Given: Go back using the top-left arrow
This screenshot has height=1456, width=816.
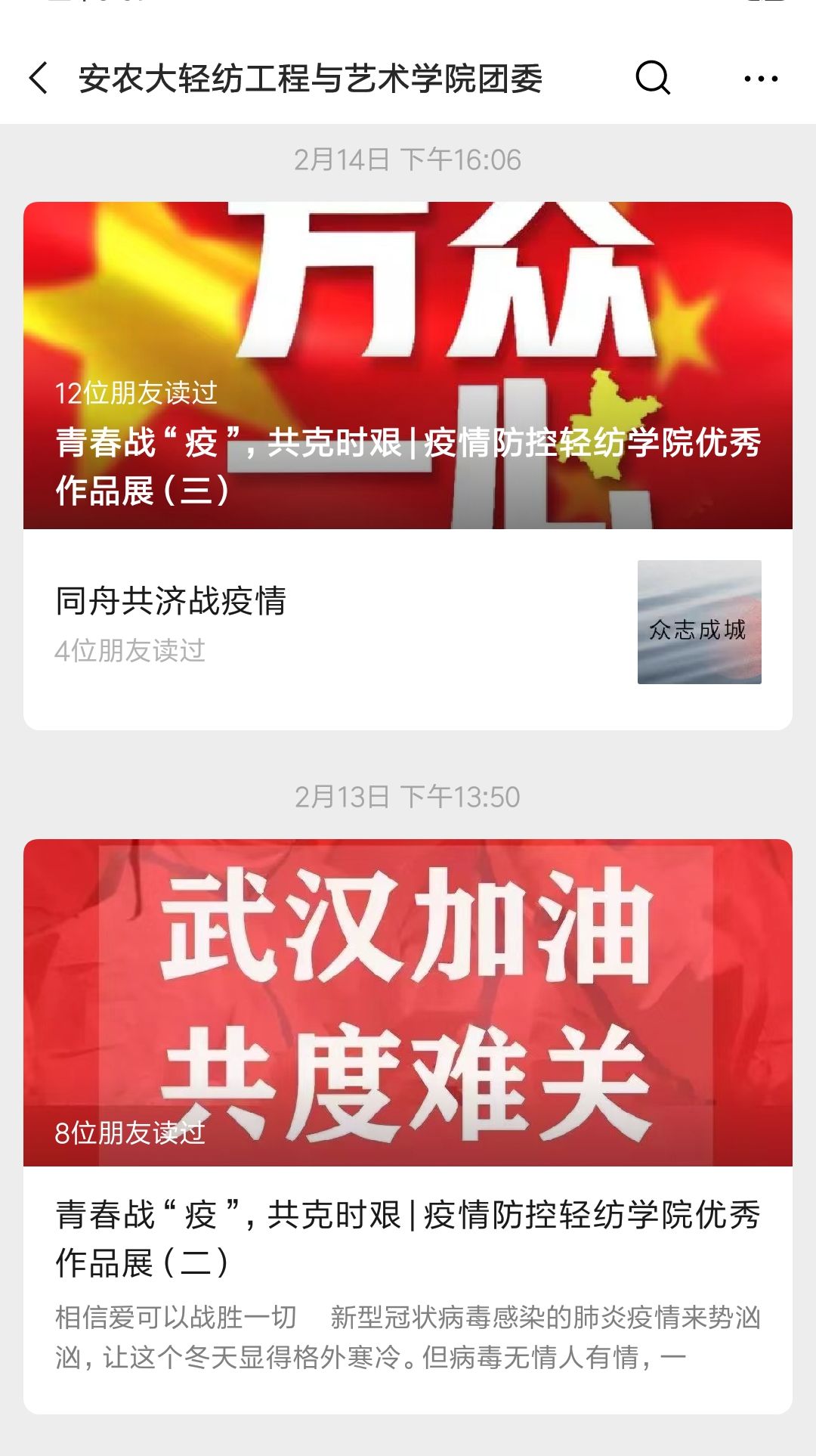Looking at the screenshot, I should pyautogui.click(x=39, y=78).
